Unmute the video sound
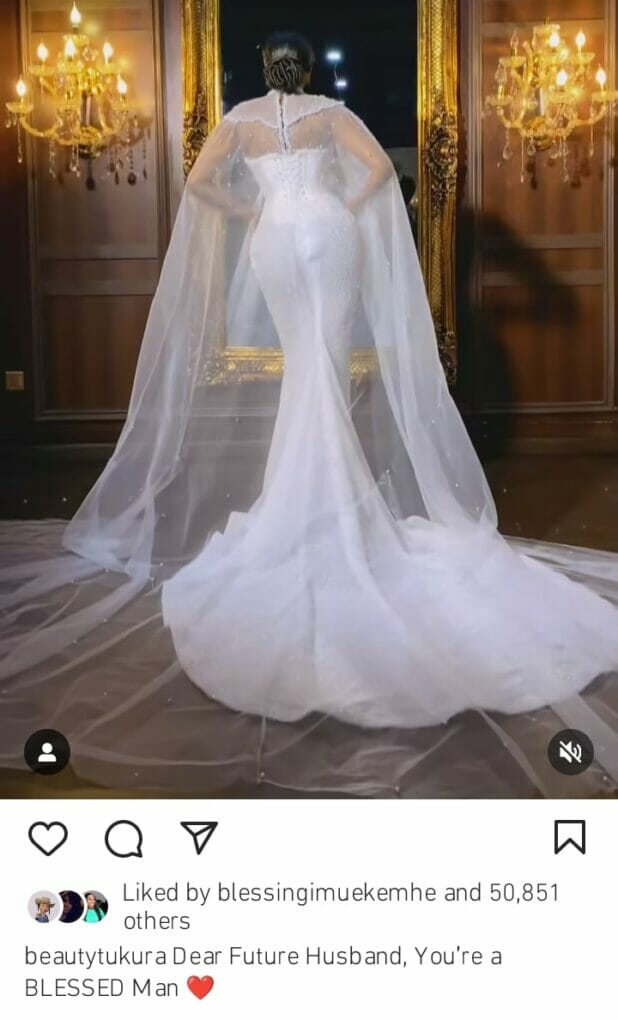618x1020 pixels. (x=570, y=752)
